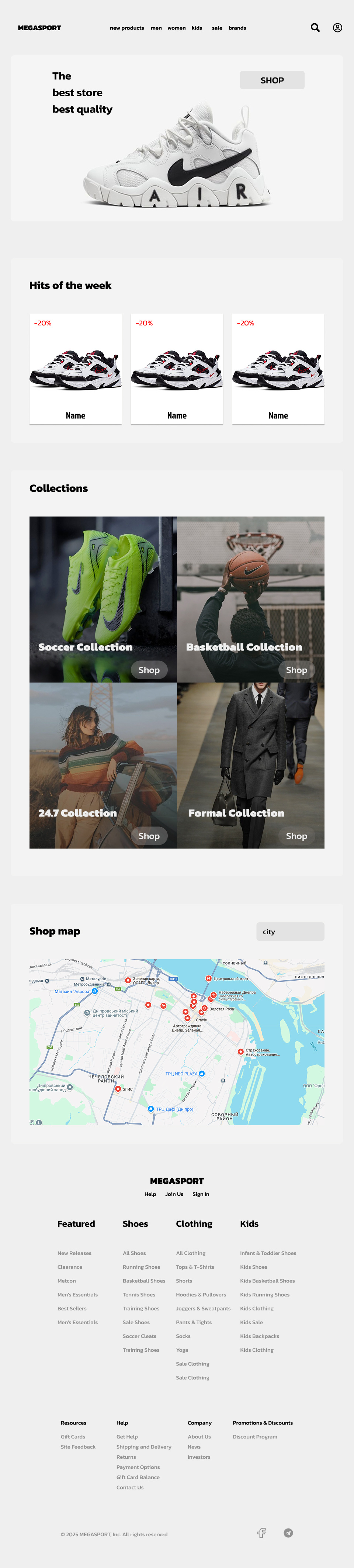Open the Join Us footer link

click(x=174, y=1194)
